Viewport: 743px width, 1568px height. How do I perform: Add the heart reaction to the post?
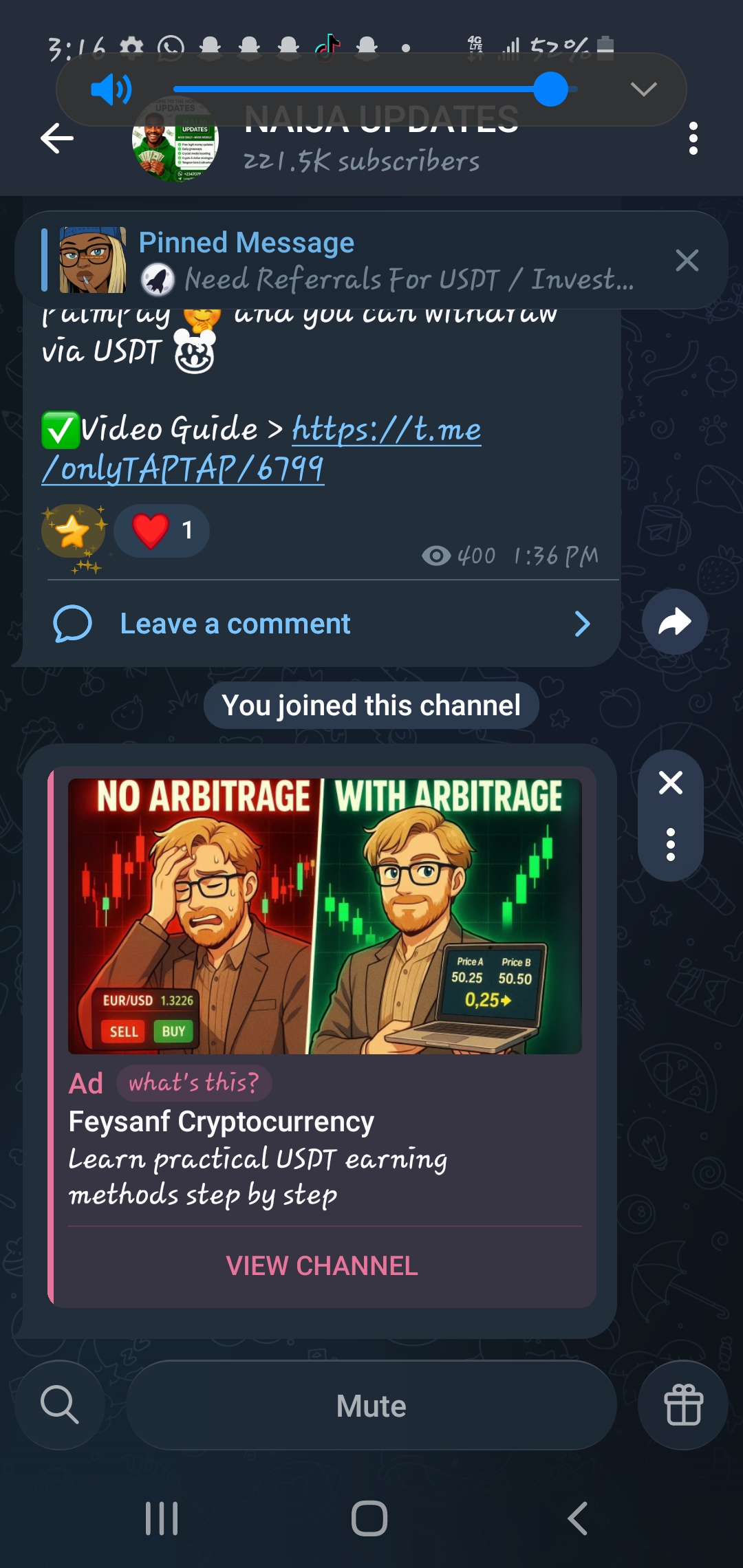click(162, 530)
